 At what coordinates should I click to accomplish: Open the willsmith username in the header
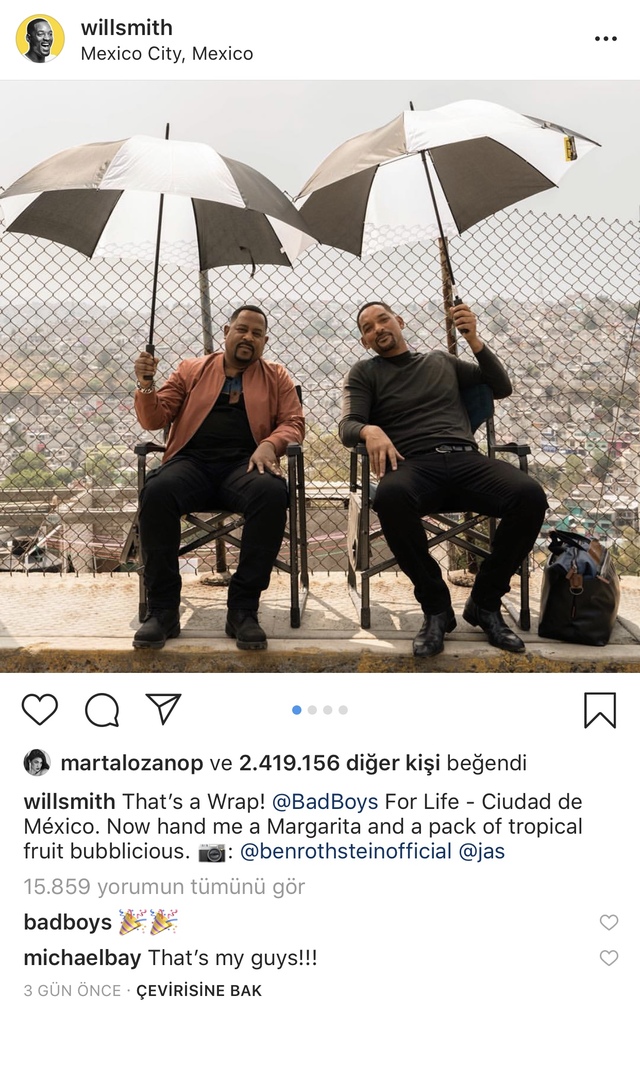tap(126, 28)
